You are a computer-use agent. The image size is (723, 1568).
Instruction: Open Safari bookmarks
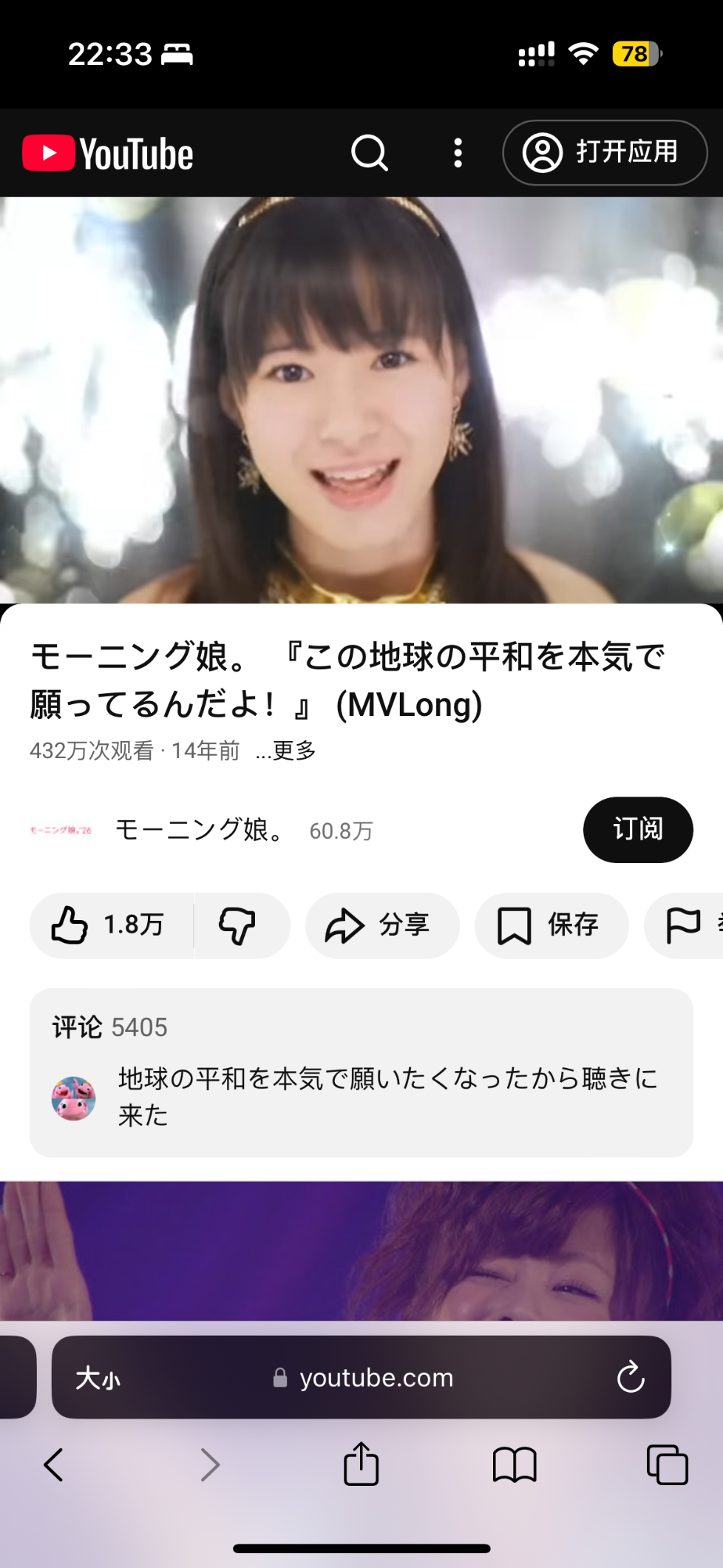click(515, 1464)
